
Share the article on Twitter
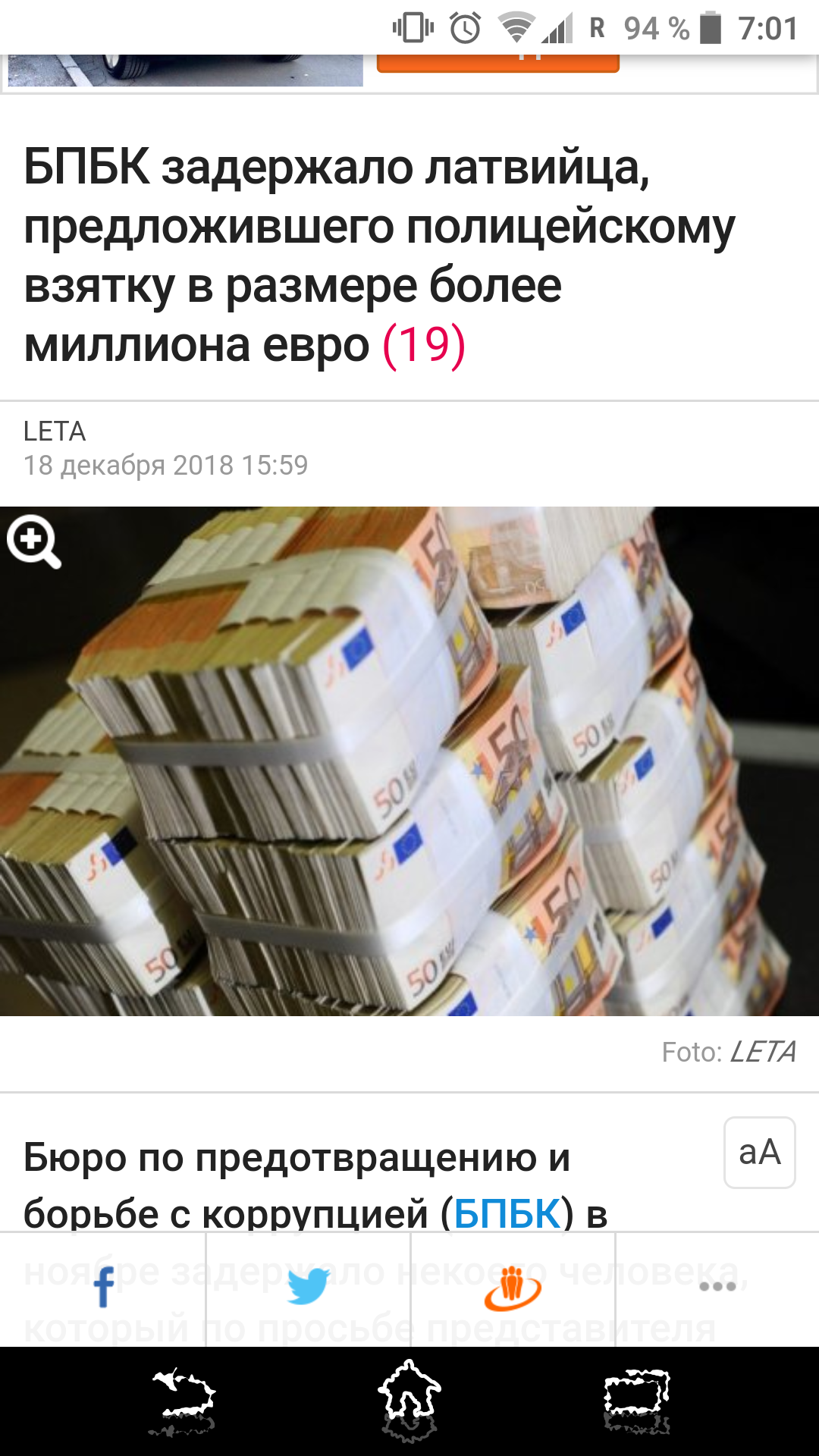tap(308, 1288)
